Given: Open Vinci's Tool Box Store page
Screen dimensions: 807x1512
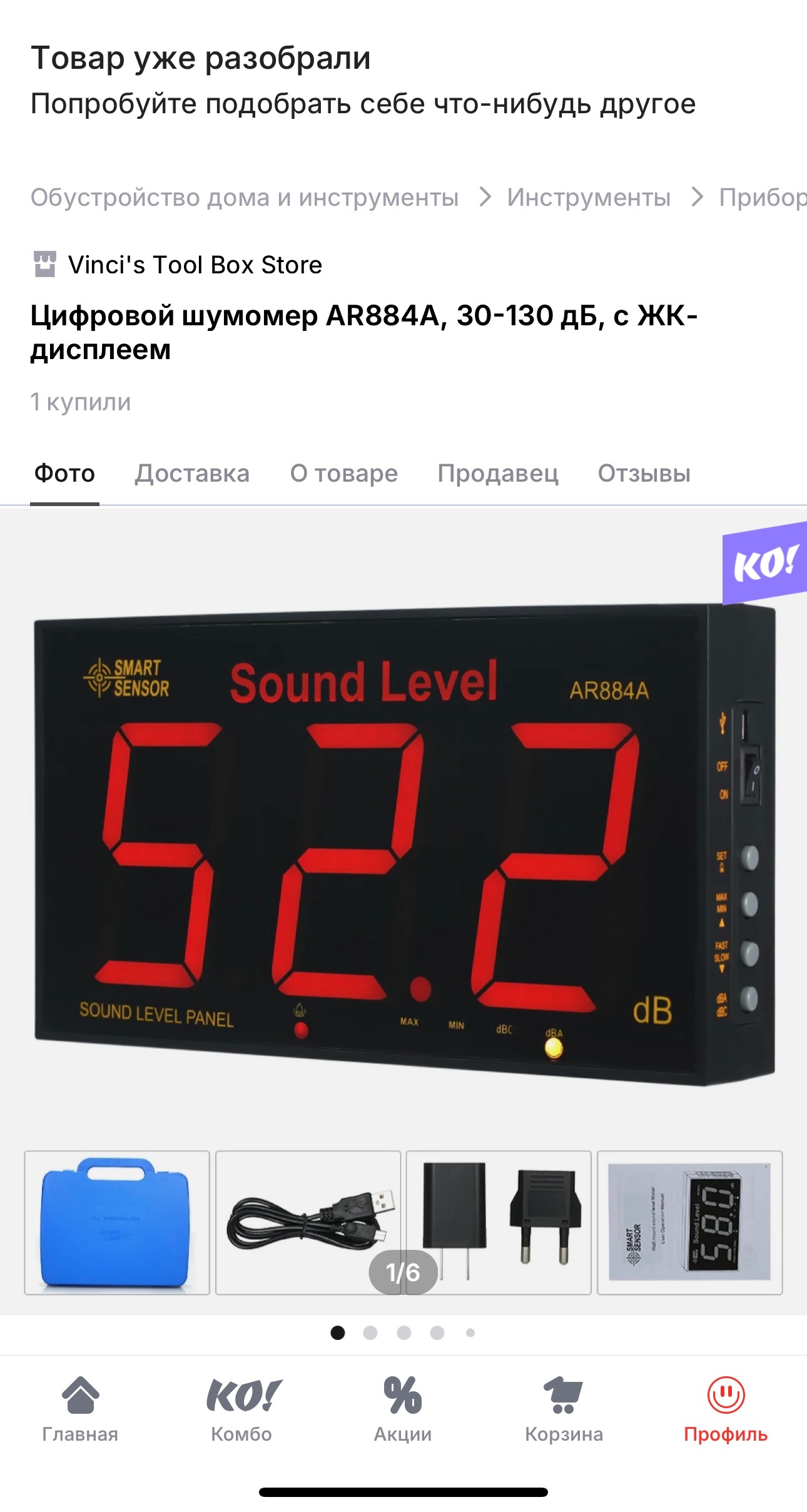Looking at the screenshot, I should 195,265.
